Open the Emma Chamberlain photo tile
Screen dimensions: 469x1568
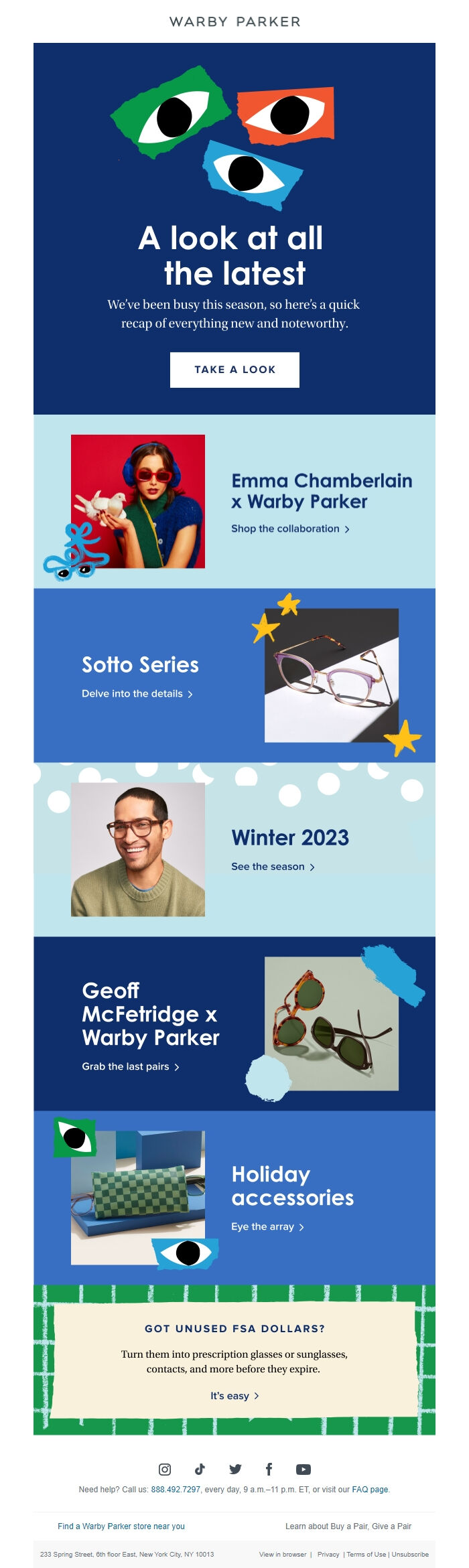pyautogui.click(x=138, y=501)
